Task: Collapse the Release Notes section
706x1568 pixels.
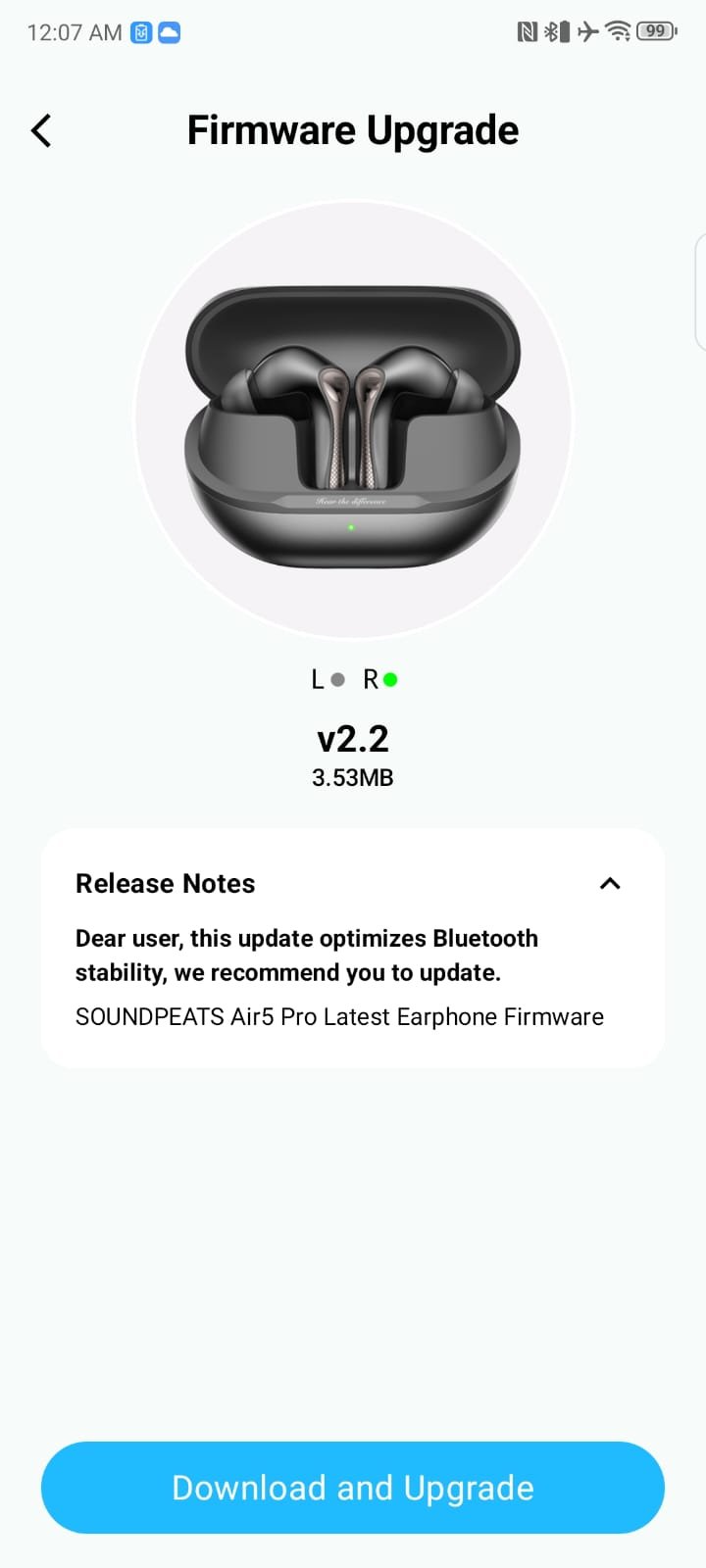Action: (609, 883)
